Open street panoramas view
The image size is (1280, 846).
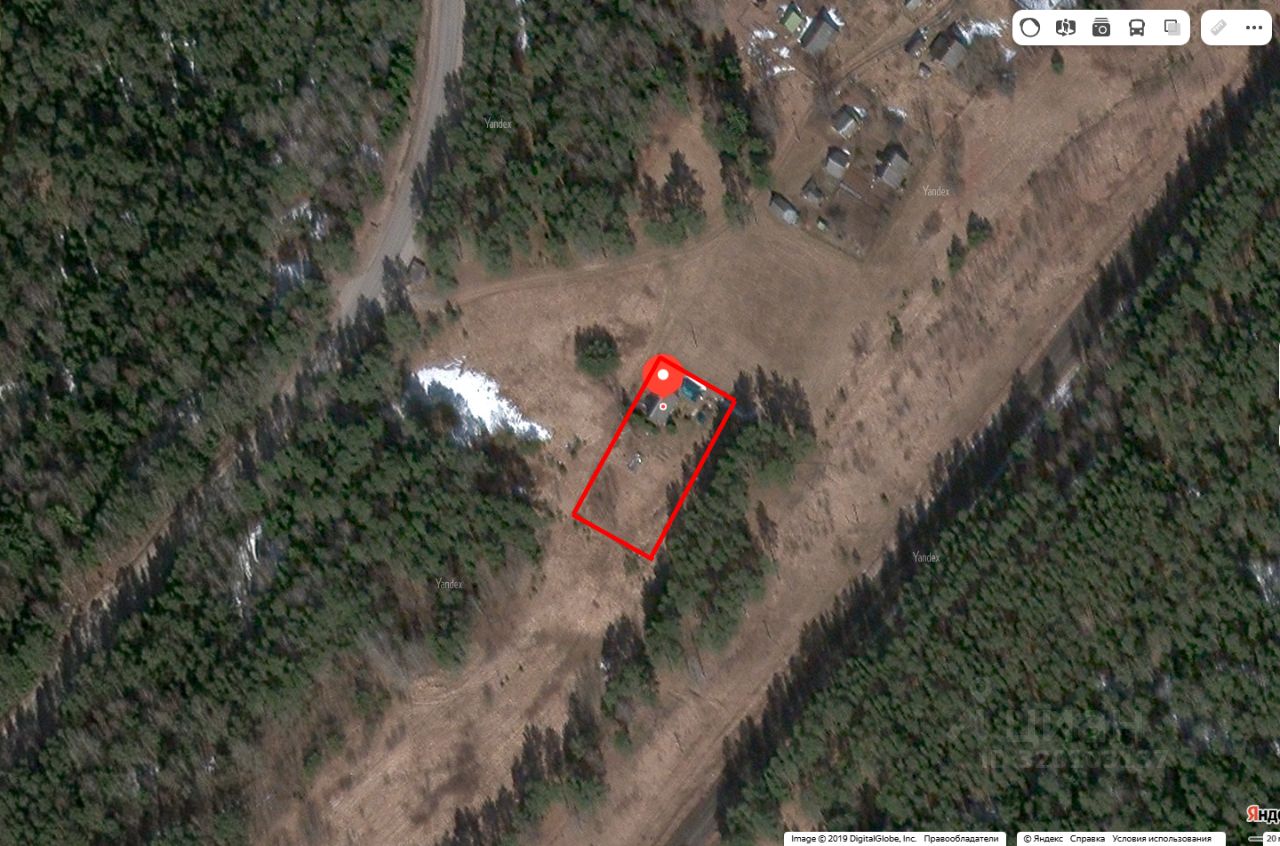1066,27
